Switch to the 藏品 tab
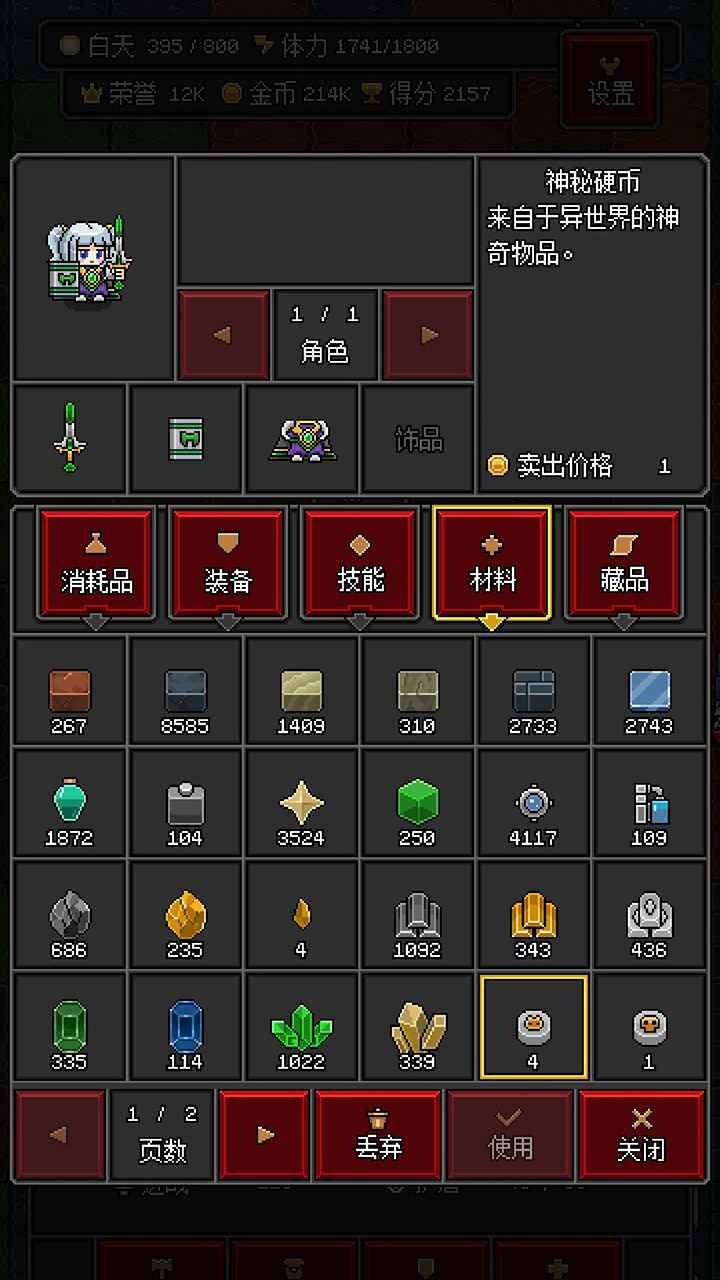 624,563
